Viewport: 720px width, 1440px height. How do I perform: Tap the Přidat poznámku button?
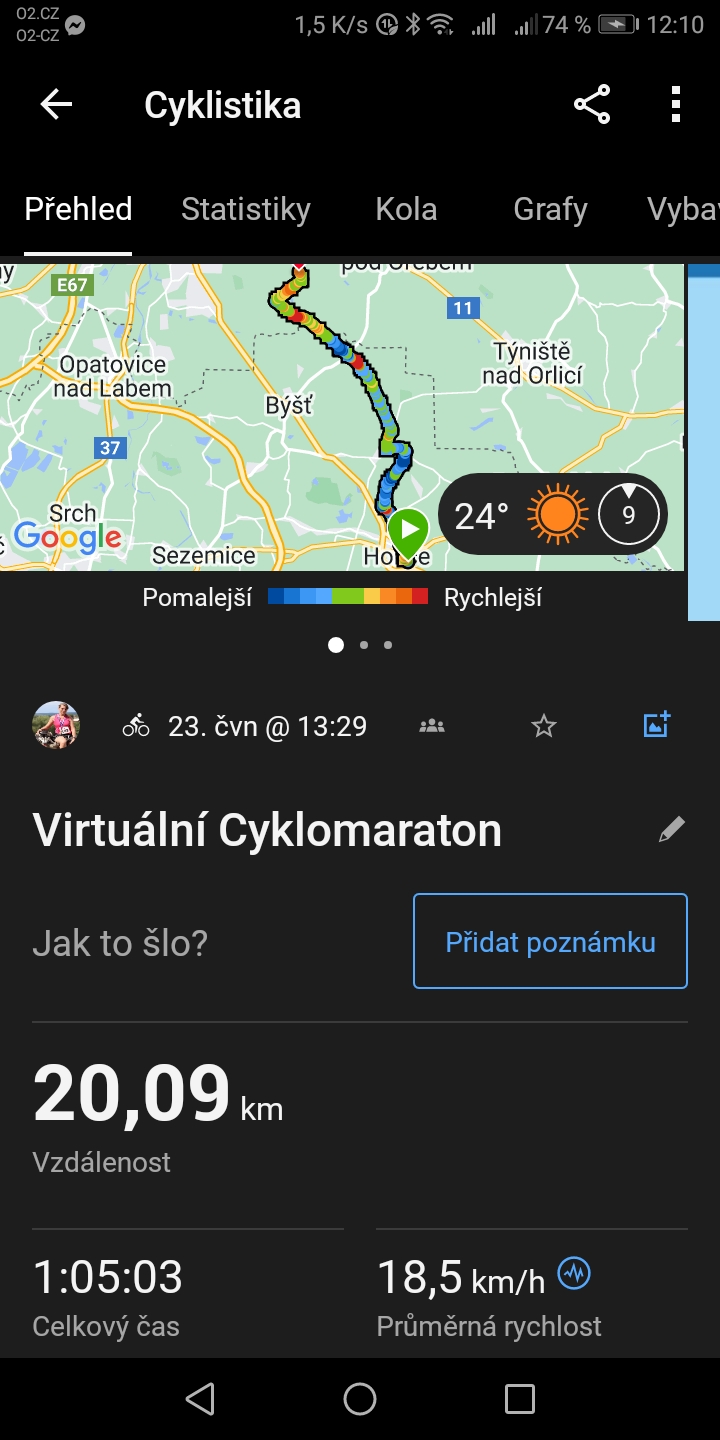coord(550,941)
